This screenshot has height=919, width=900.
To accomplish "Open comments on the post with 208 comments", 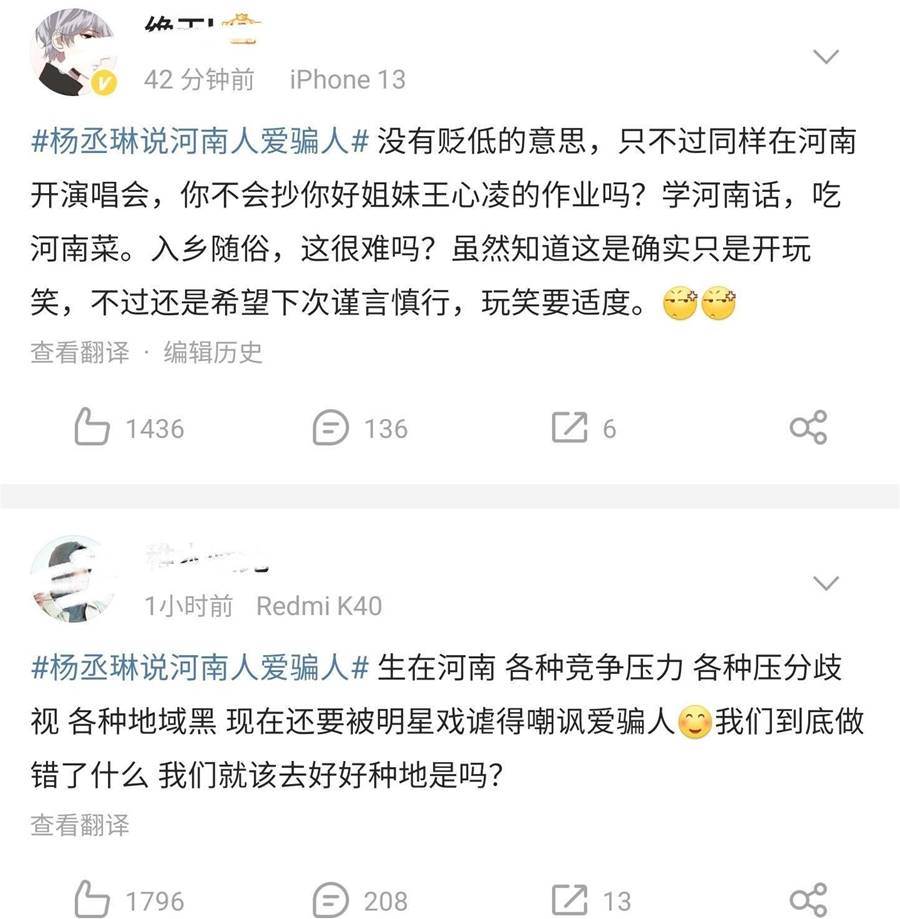I will click(331, 899).
